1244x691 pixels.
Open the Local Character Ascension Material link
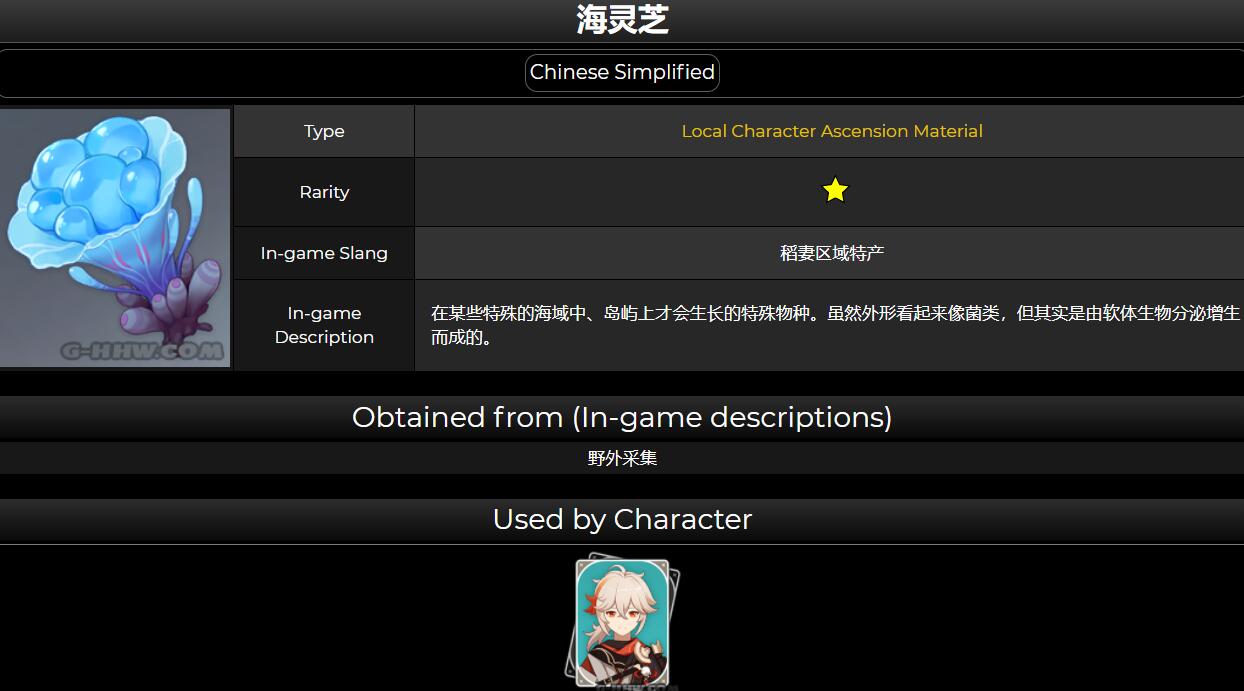pyautogui.click(x=831, y=131)
